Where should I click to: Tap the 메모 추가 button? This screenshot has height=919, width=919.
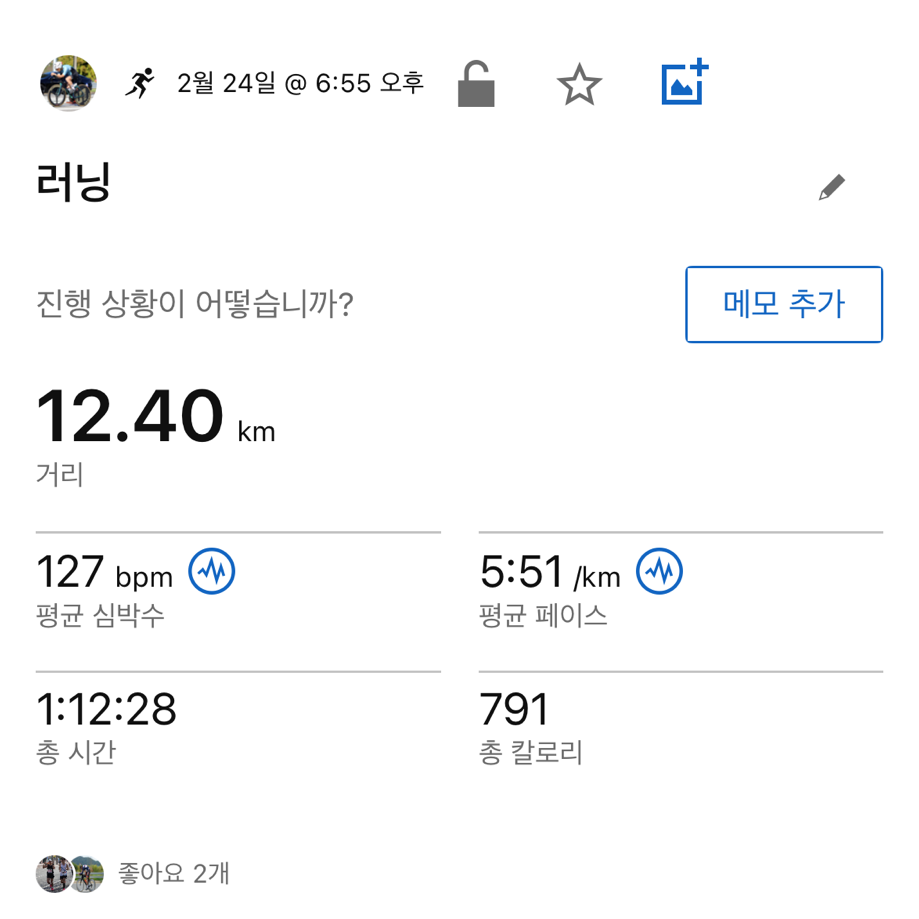coord(784,304)
